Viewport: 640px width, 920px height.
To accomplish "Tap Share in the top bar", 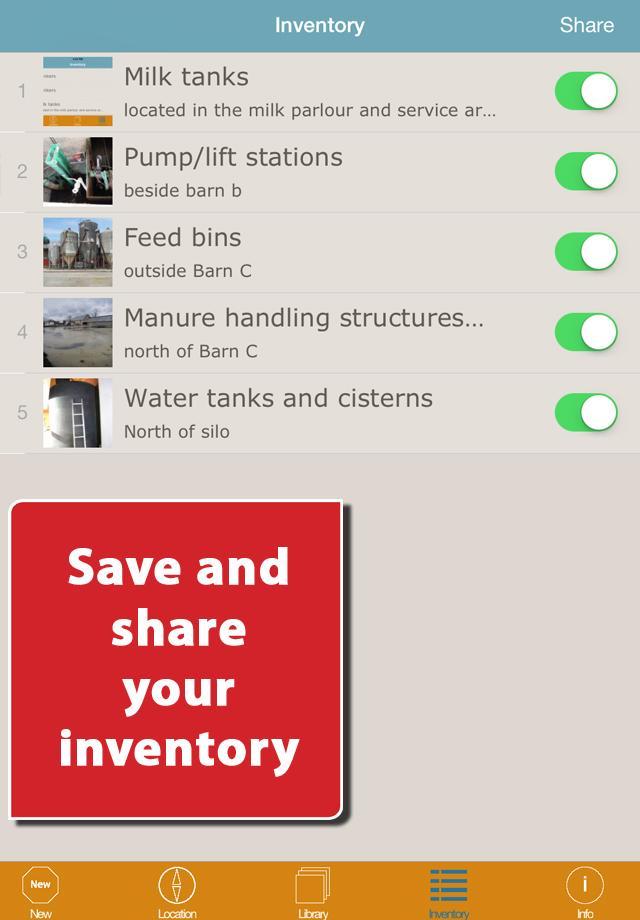I will point(586,25).
